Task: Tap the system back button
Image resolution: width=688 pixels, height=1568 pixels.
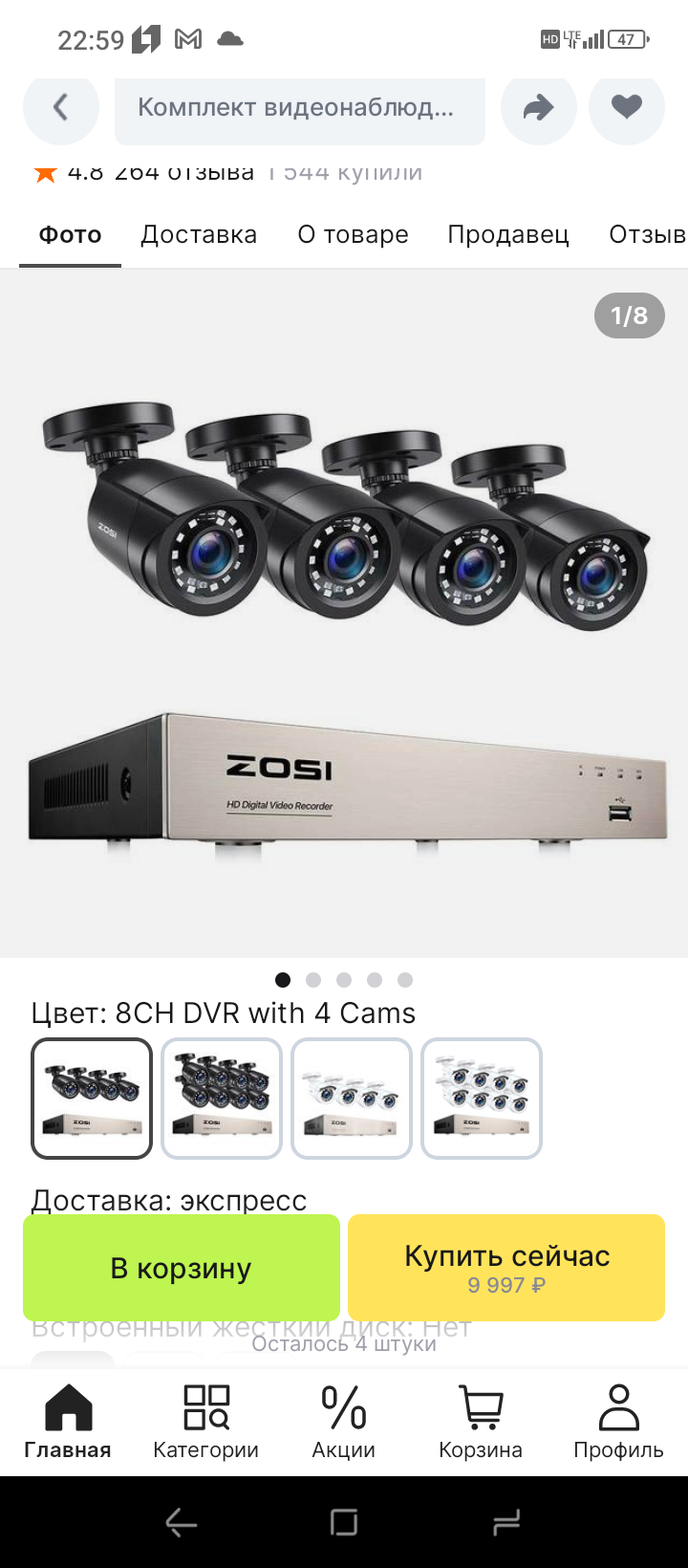Action: (182, 1522)
